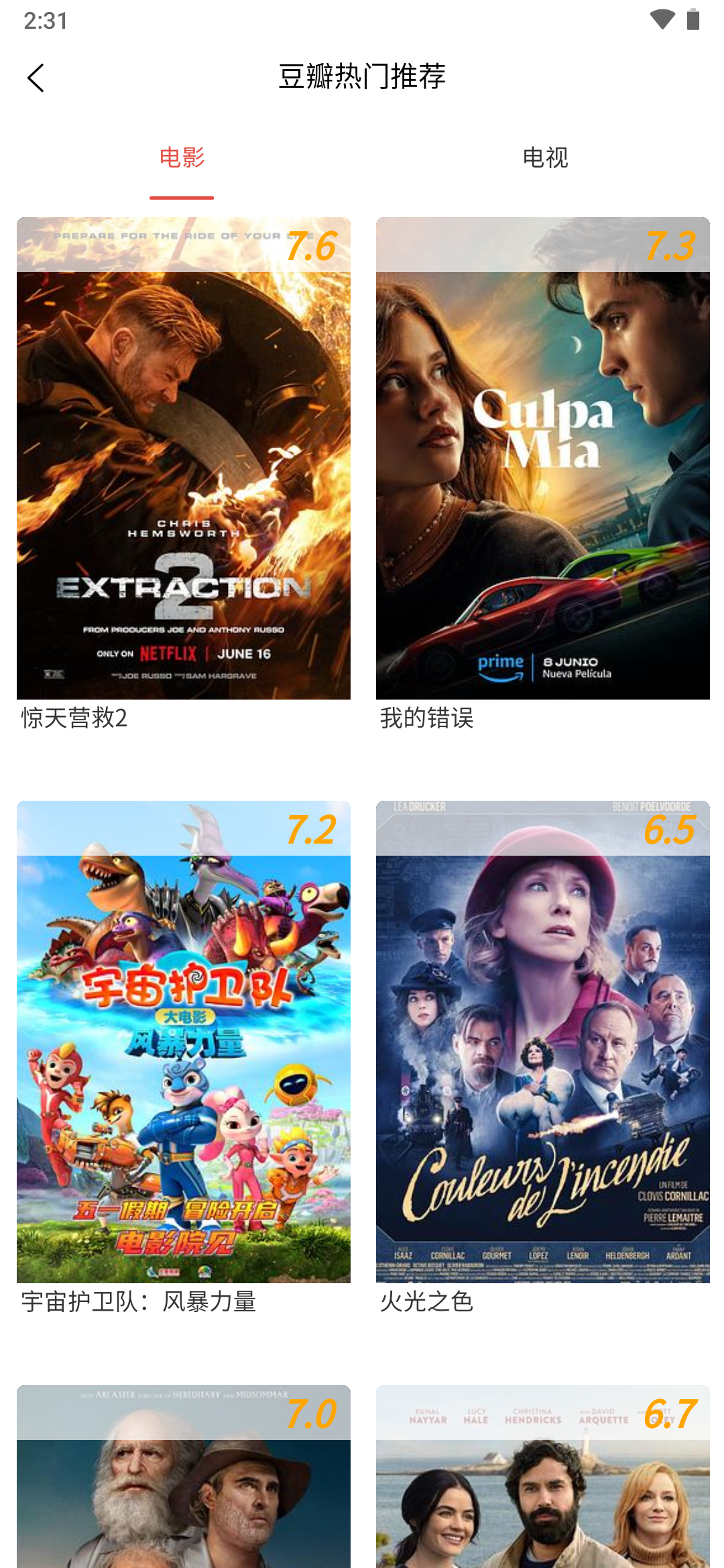
Task: Open the movie 我的错误
Action: (x=542, y=458)
